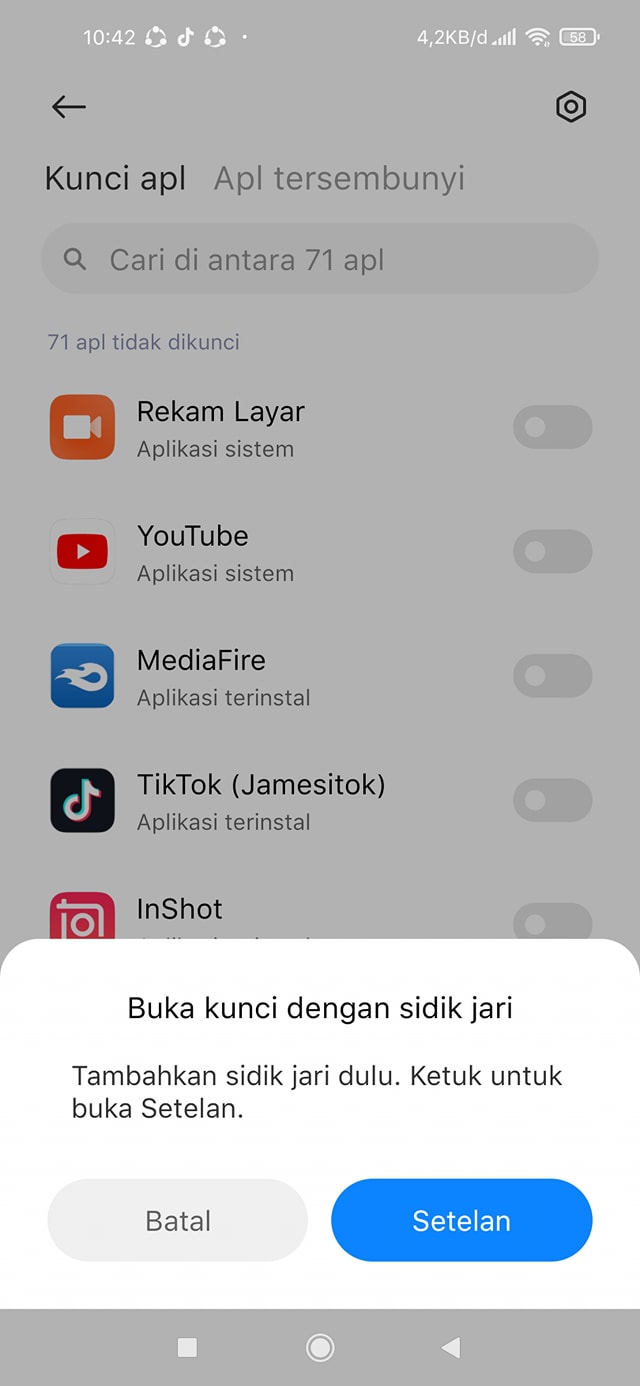Go back using the top arrow
640x1386 pixels.
coord(69,107)
